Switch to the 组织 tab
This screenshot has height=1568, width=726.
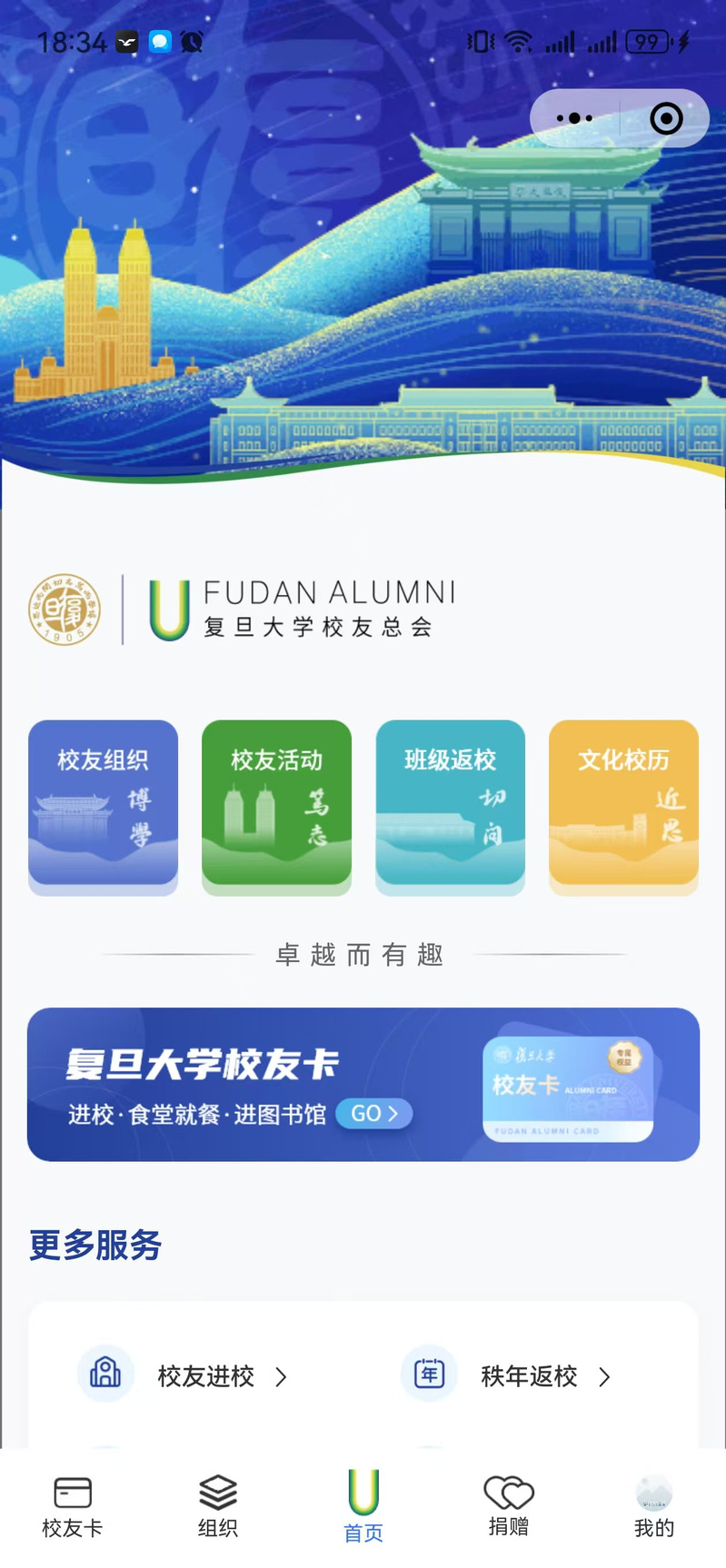(218, 1506)
